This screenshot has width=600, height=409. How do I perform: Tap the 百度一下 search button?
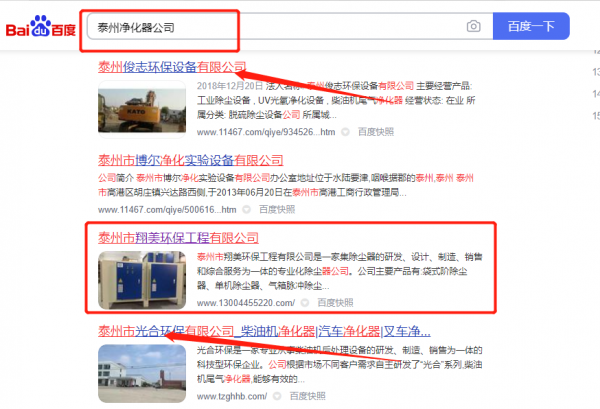pyautogui.click(x=531, y=26)
